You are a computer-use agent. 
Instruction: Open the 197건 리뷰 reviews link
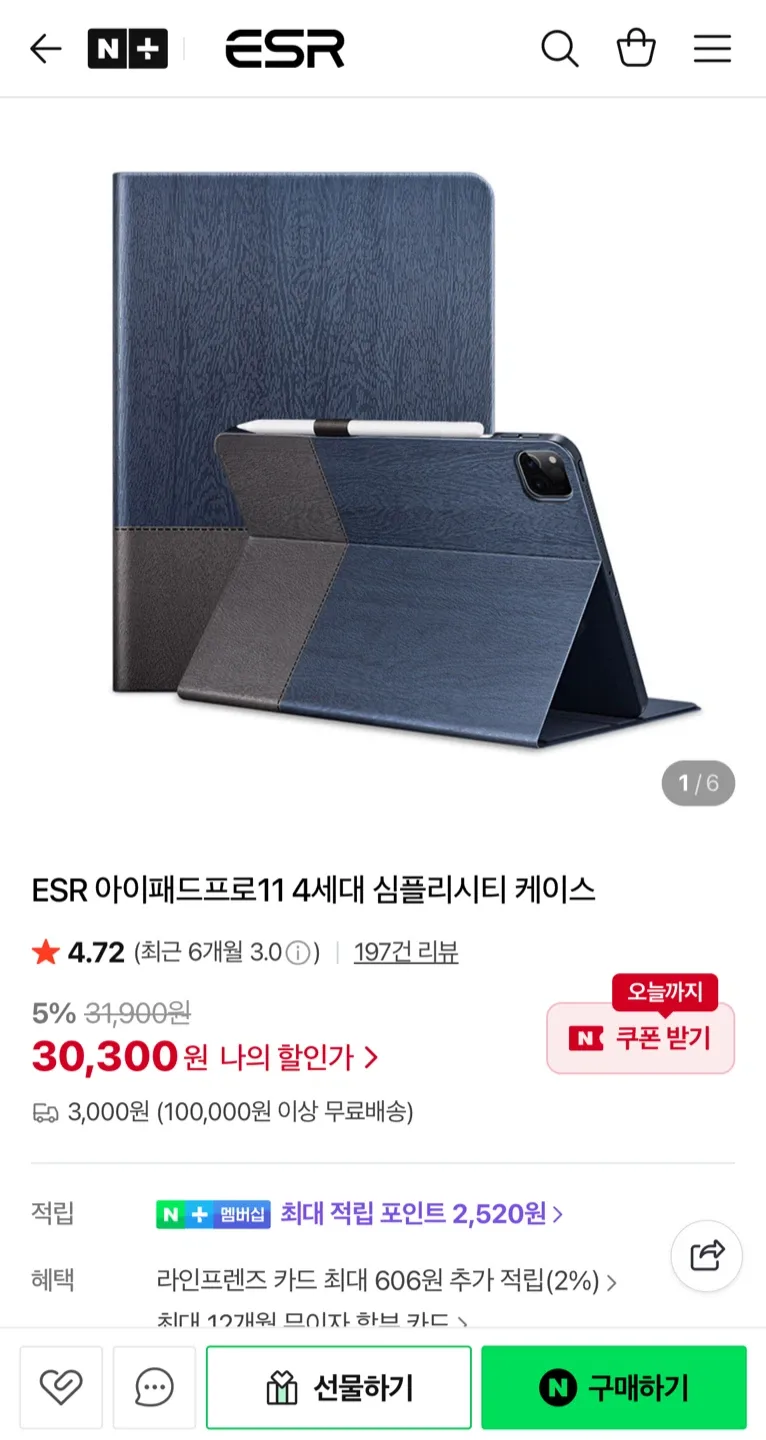point(406,953)
